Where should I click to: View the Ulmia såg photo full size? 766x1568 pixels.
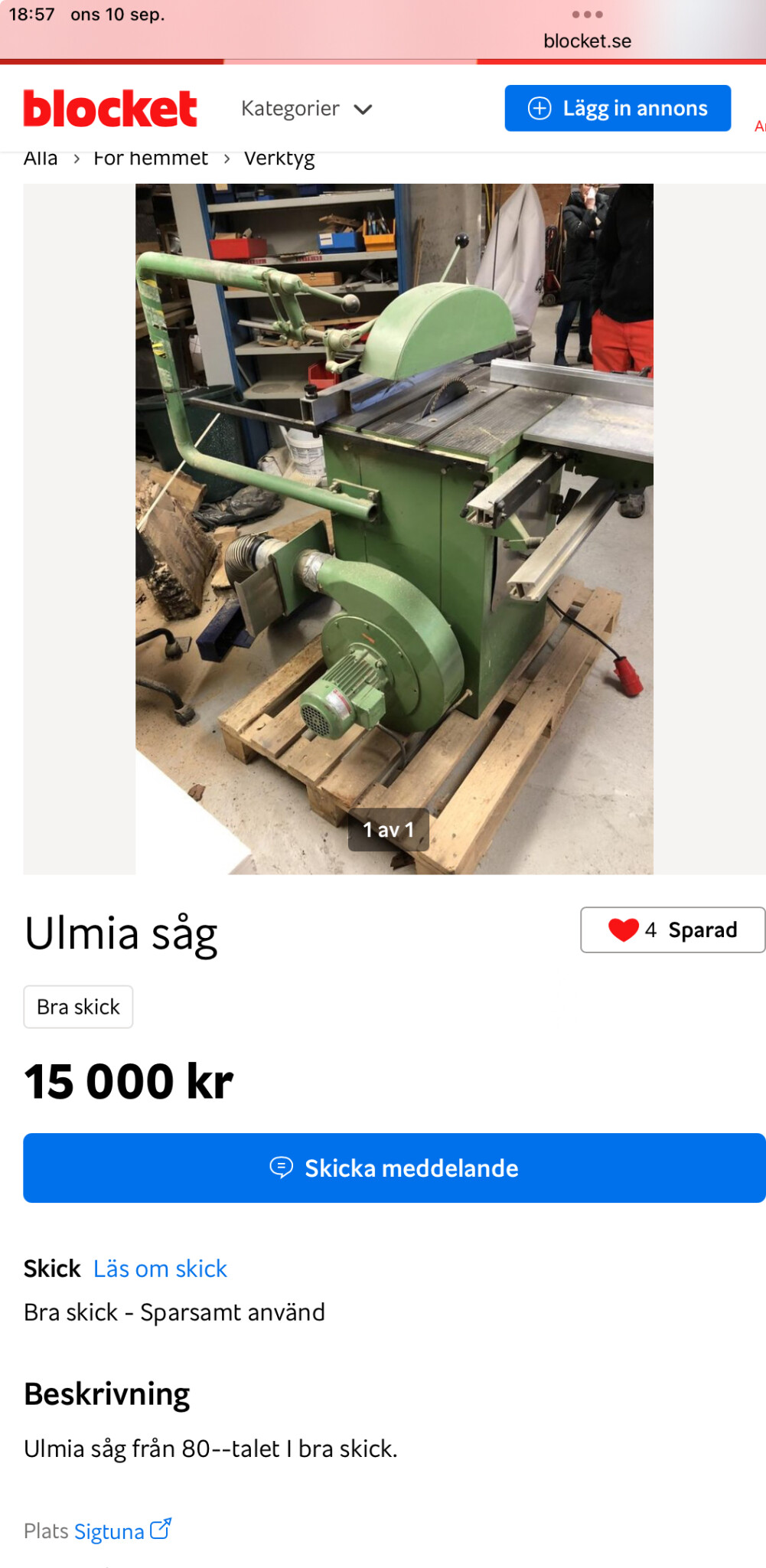tap(394, 528)
